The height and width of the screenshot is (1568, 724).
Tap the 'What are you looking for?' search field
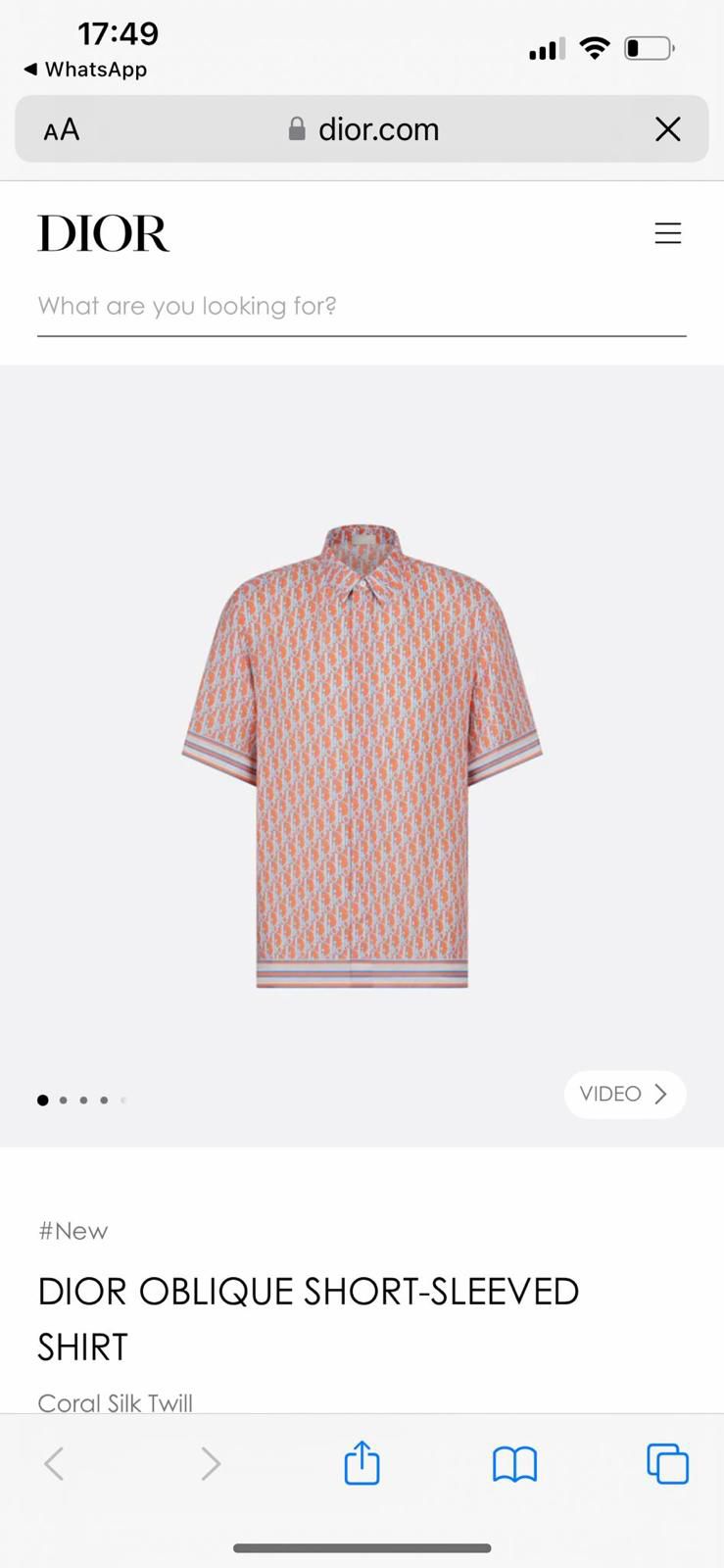click(361, 307)
